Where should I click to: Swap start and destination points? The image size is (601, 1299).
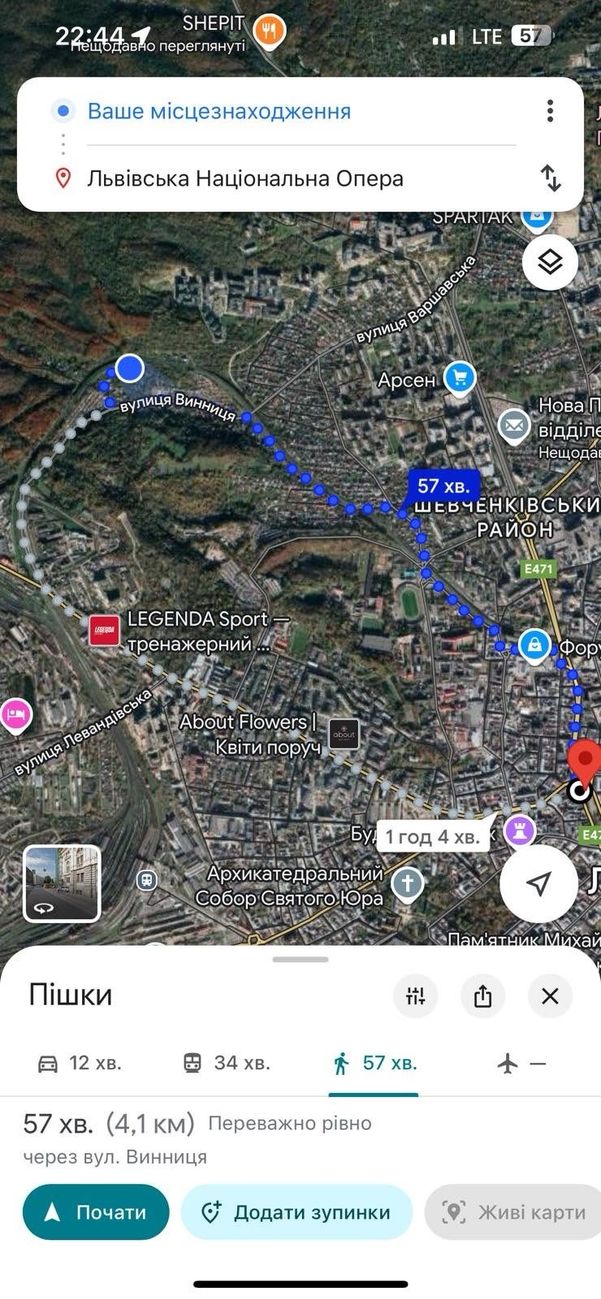click(x=550, y=179)
